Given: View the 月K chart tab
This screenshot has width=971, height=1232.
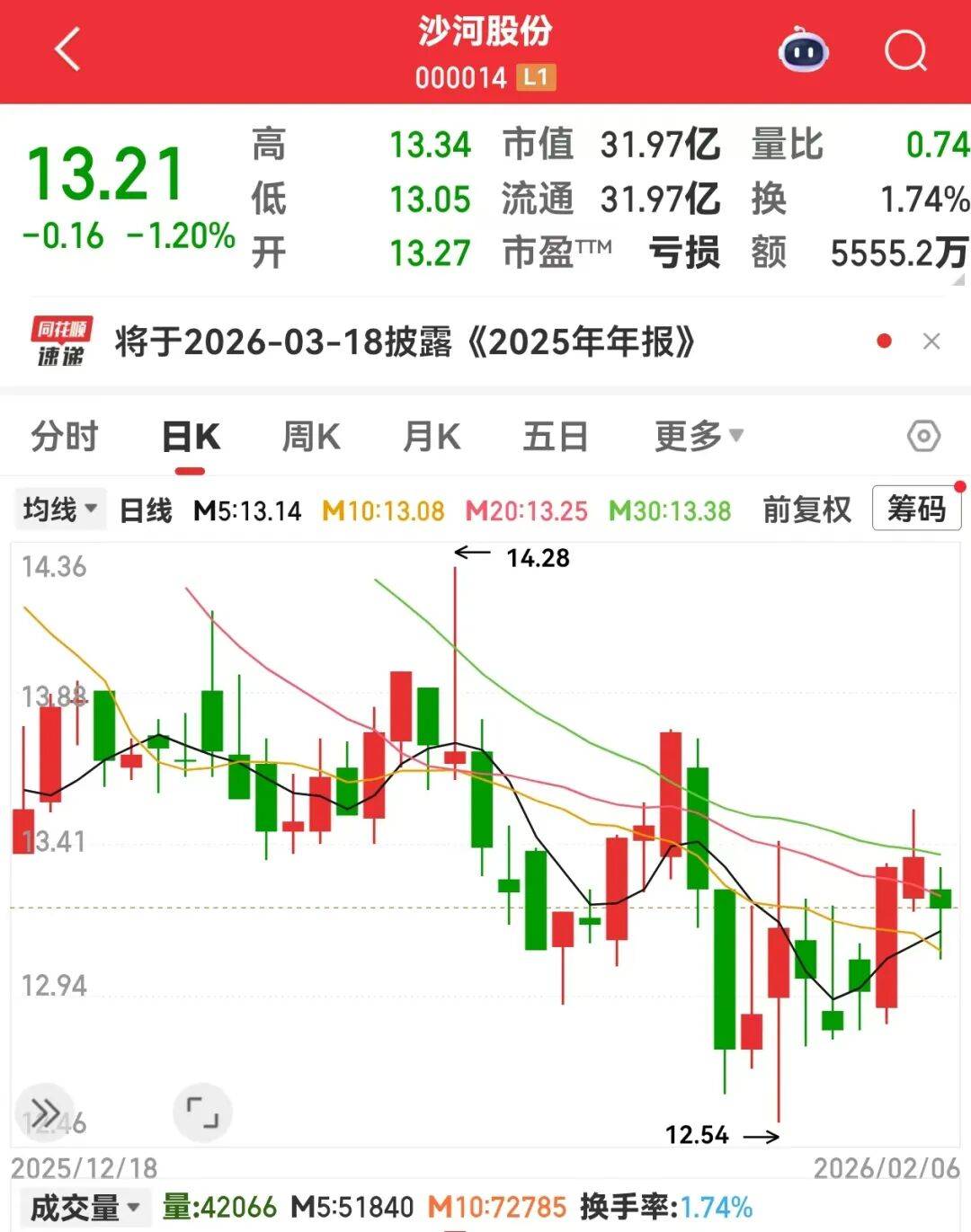Looking at the screenshot, I should (x=432, y=438).
